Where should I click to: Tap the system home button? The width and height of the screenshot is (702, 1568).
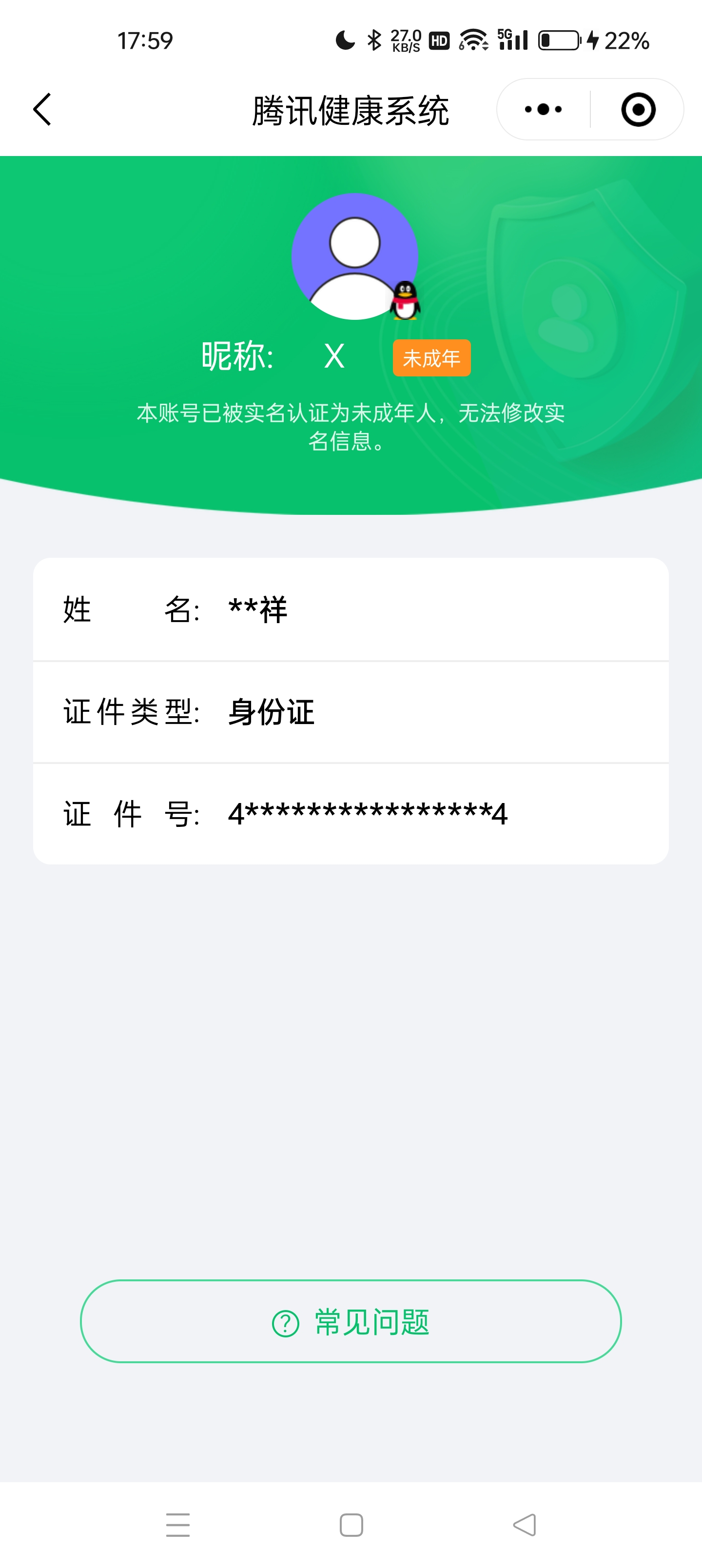(x=351, y=1525)
